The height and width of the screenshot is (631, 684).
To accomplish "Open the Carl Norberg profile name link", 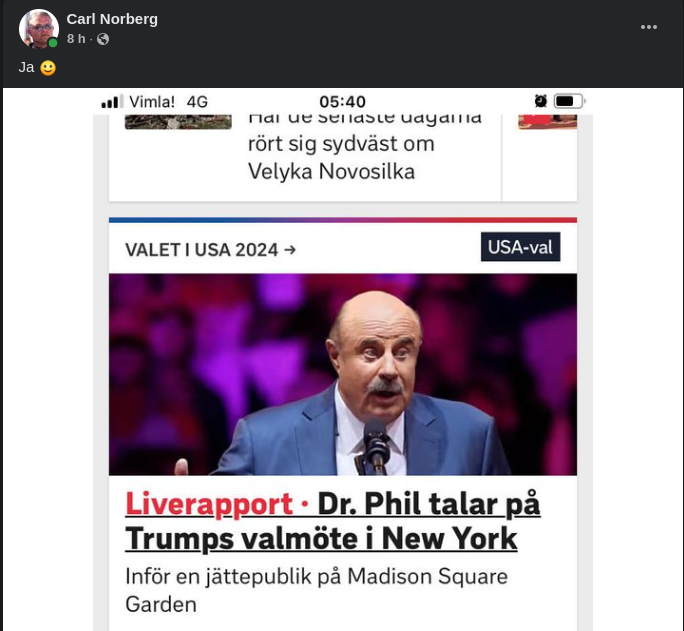I will [x=112, y=19].
